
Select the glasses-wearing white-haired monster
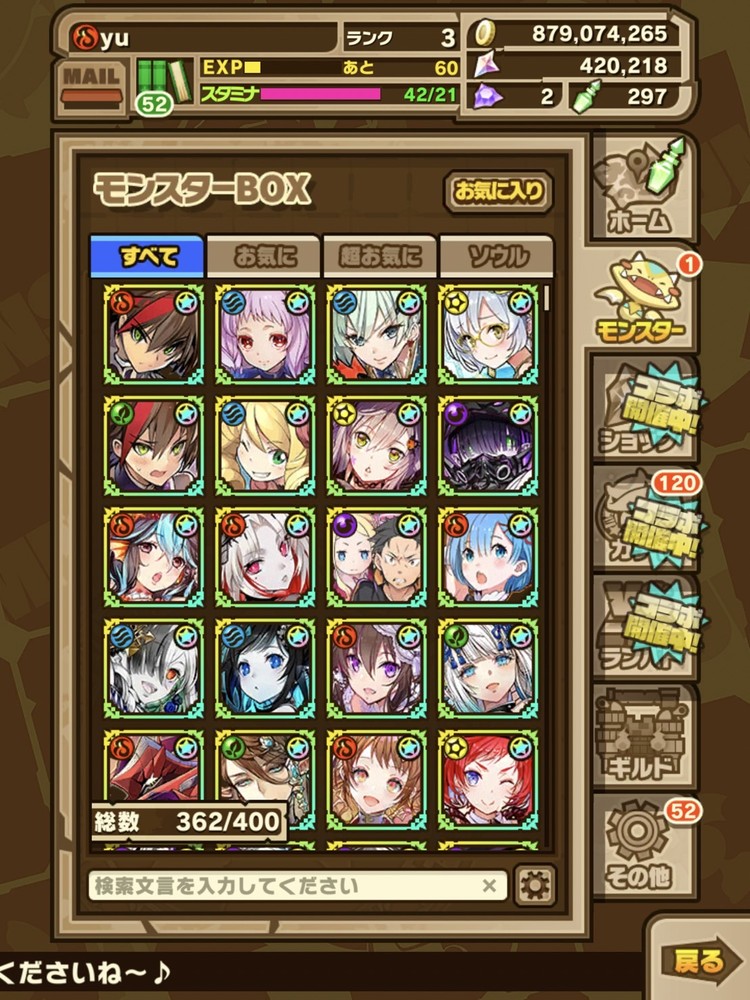[488, 335]
